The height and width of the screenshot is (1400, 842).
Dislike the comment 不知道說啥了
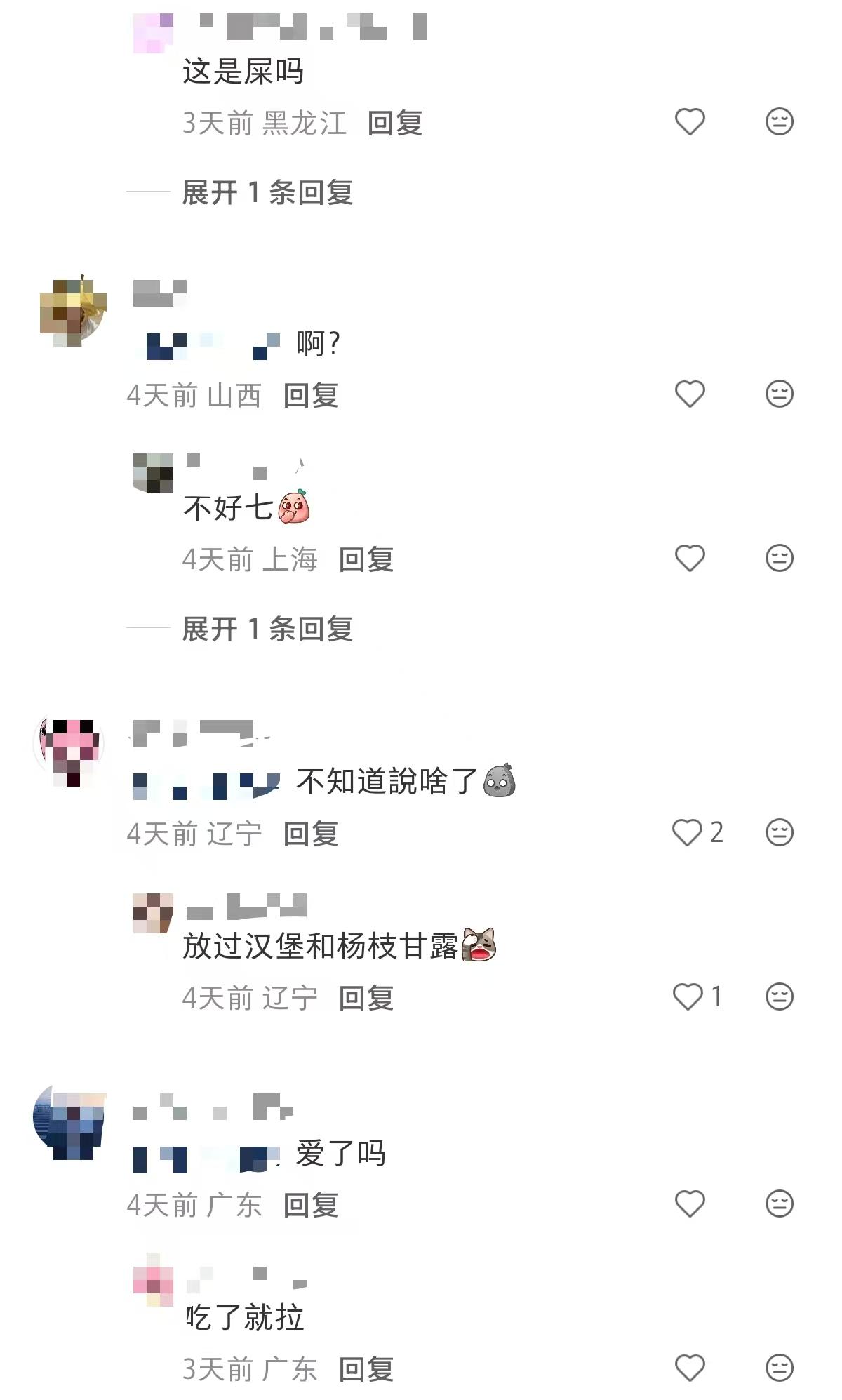[x=779, y=833]
